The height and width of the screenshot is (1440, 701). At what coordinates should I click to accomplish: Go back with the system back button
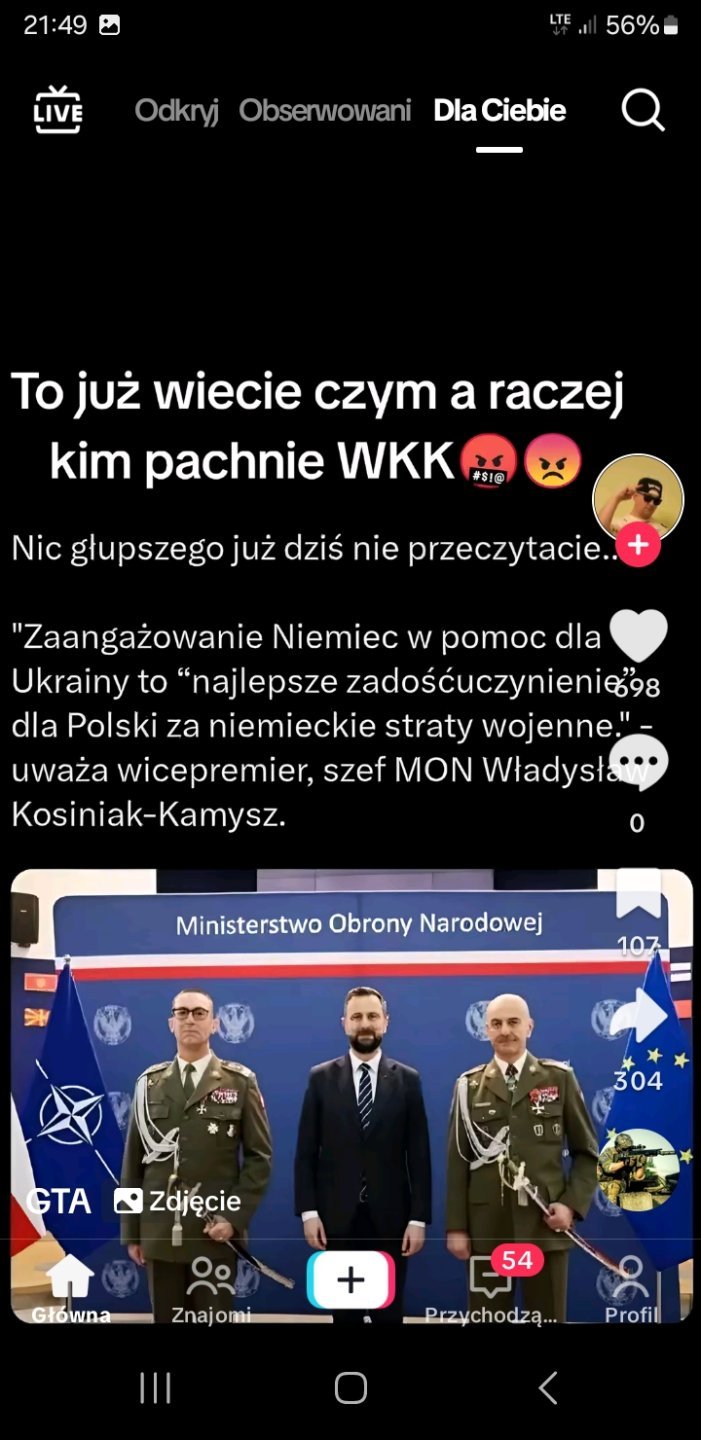click(x=547, y=1388)
